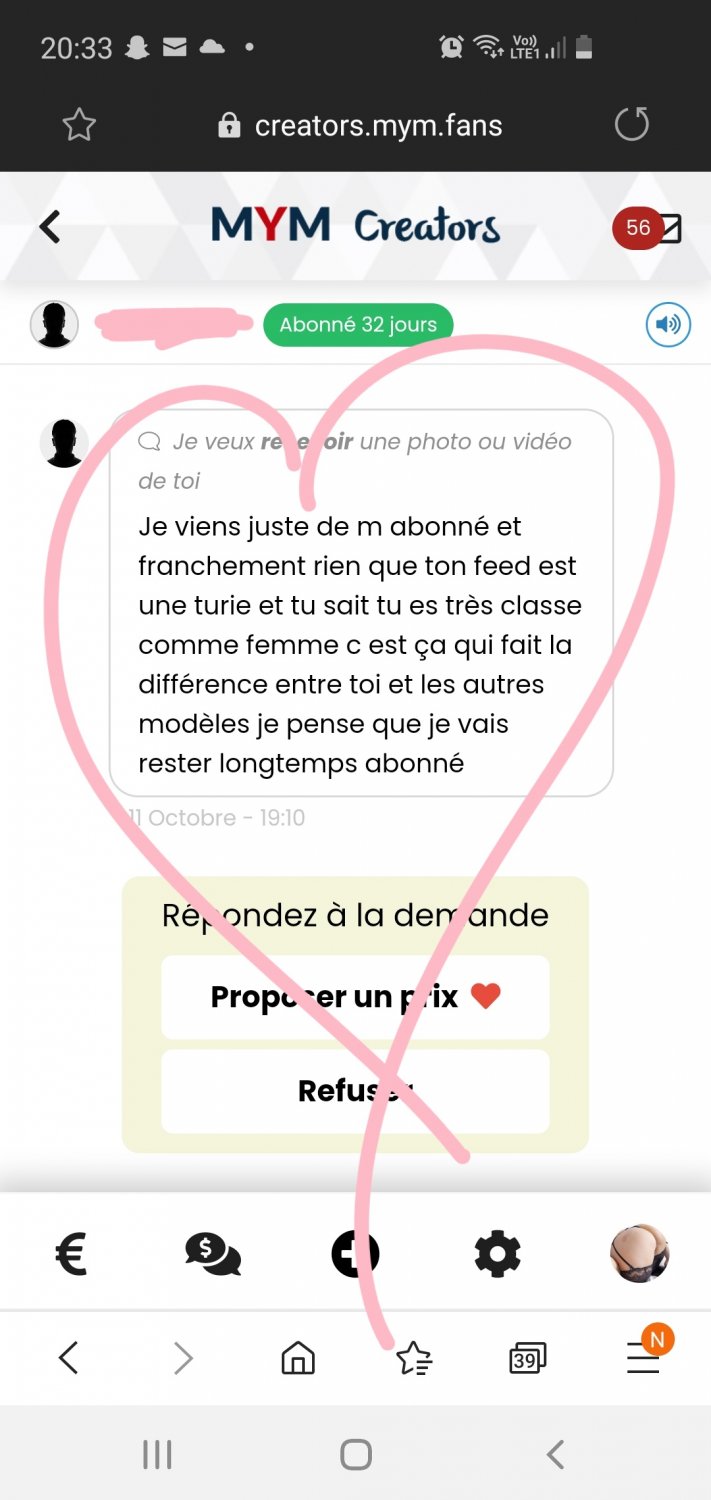Go to the browser home page
The image size is (711, 1500).
pyautogui.click(x=298, y=1357)
